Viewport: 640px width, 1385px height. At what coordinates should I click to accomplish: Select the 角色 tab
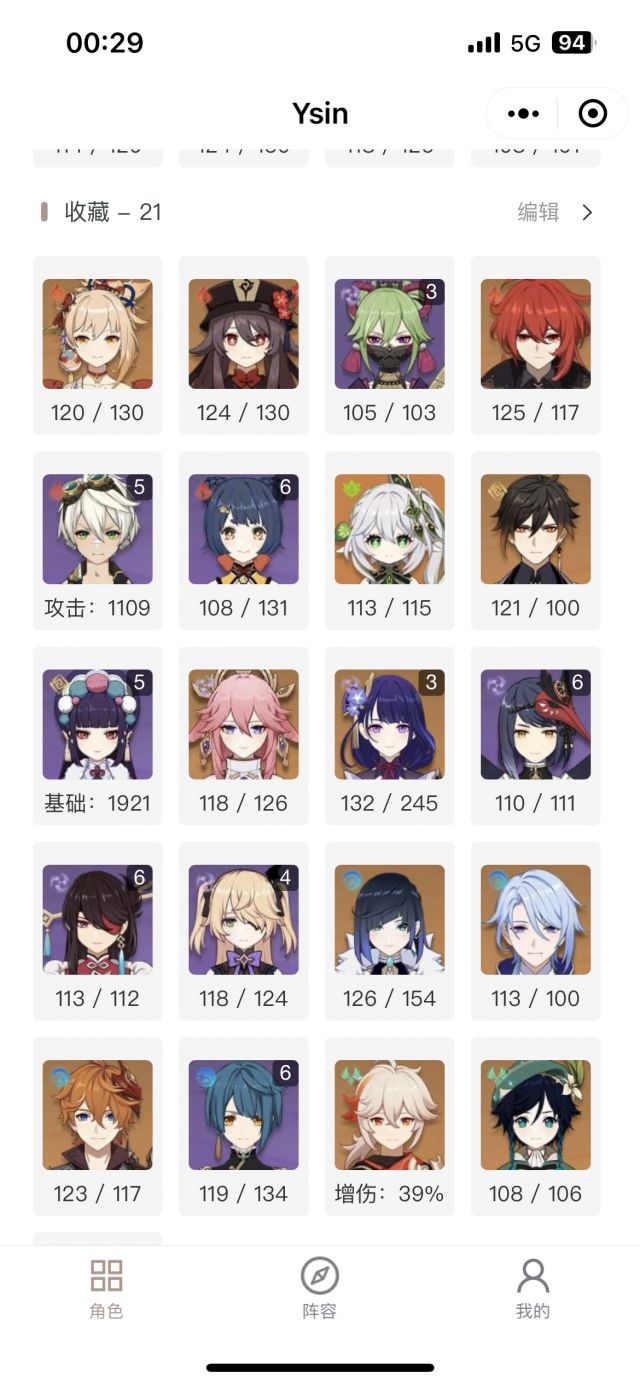106,1288
